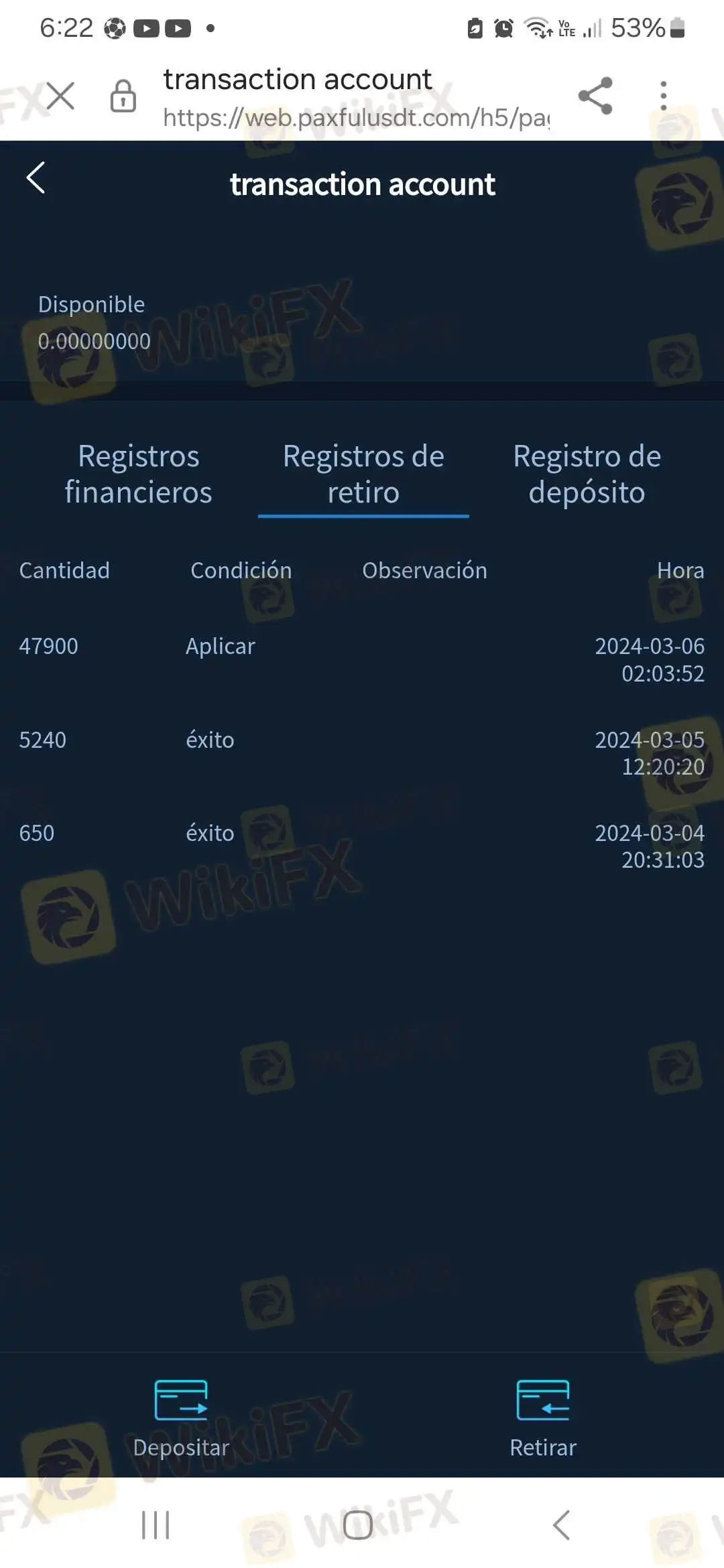Open the browser overflow menu
This screenshot has height=1568, width=724.
click(x=663, y=96)
